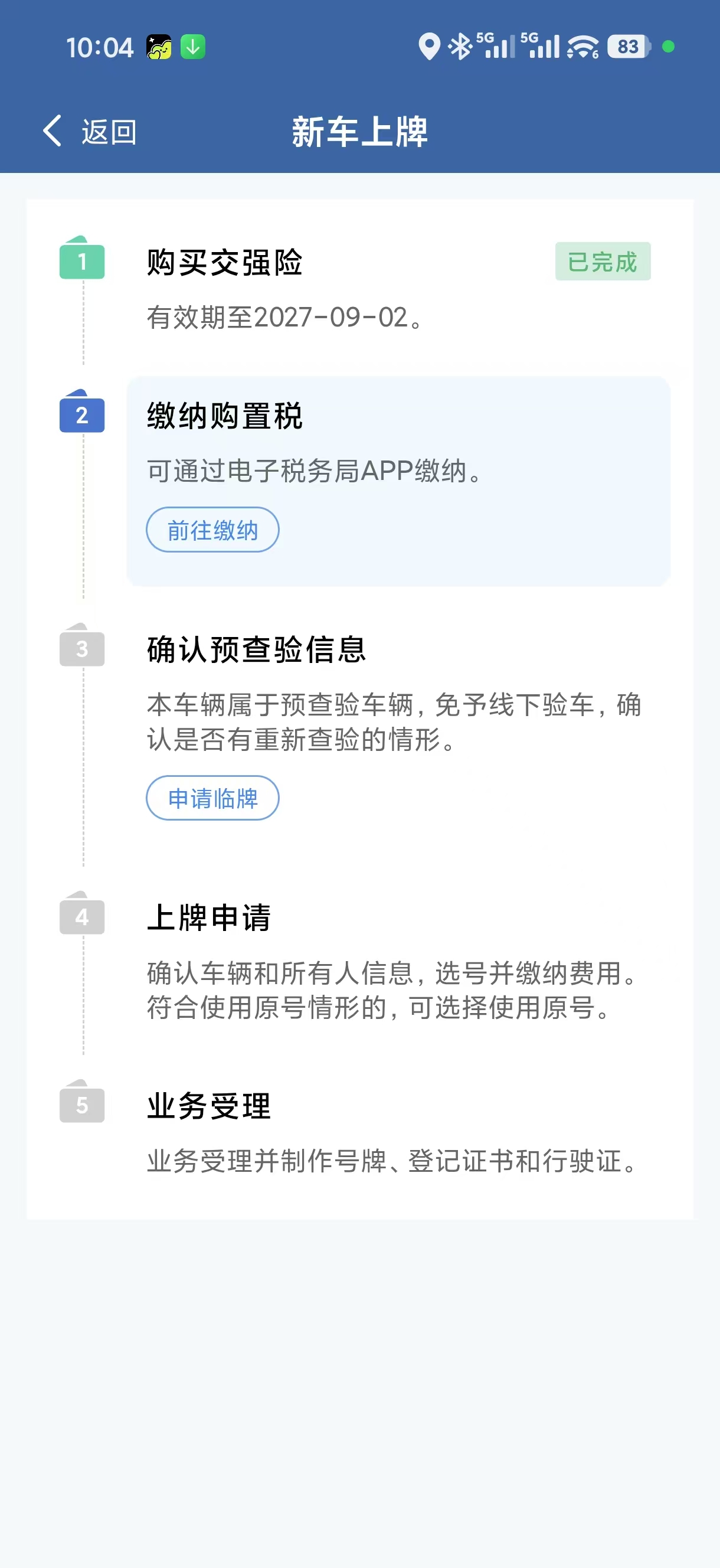Apply for a temporary plate via 申请临牌
The image size is (720, 1568).
(212, 798)
